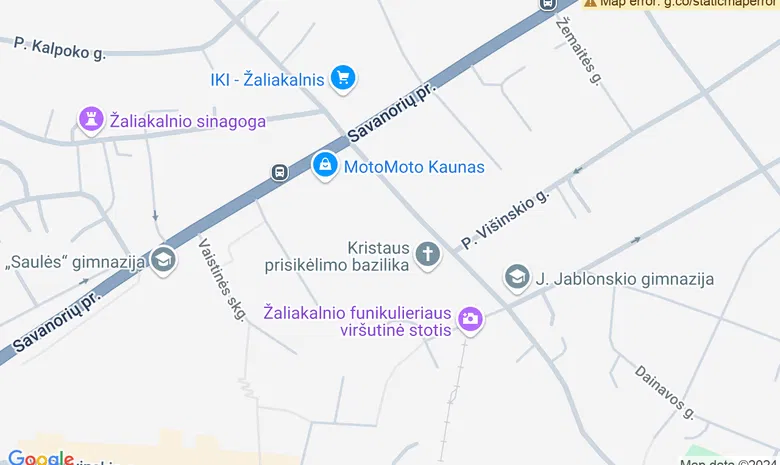Select the J. Jablonskio gimnazija school pin
The width and height of the screenshot is (780, 465).
pyautogui.click(x=517, y=277)
